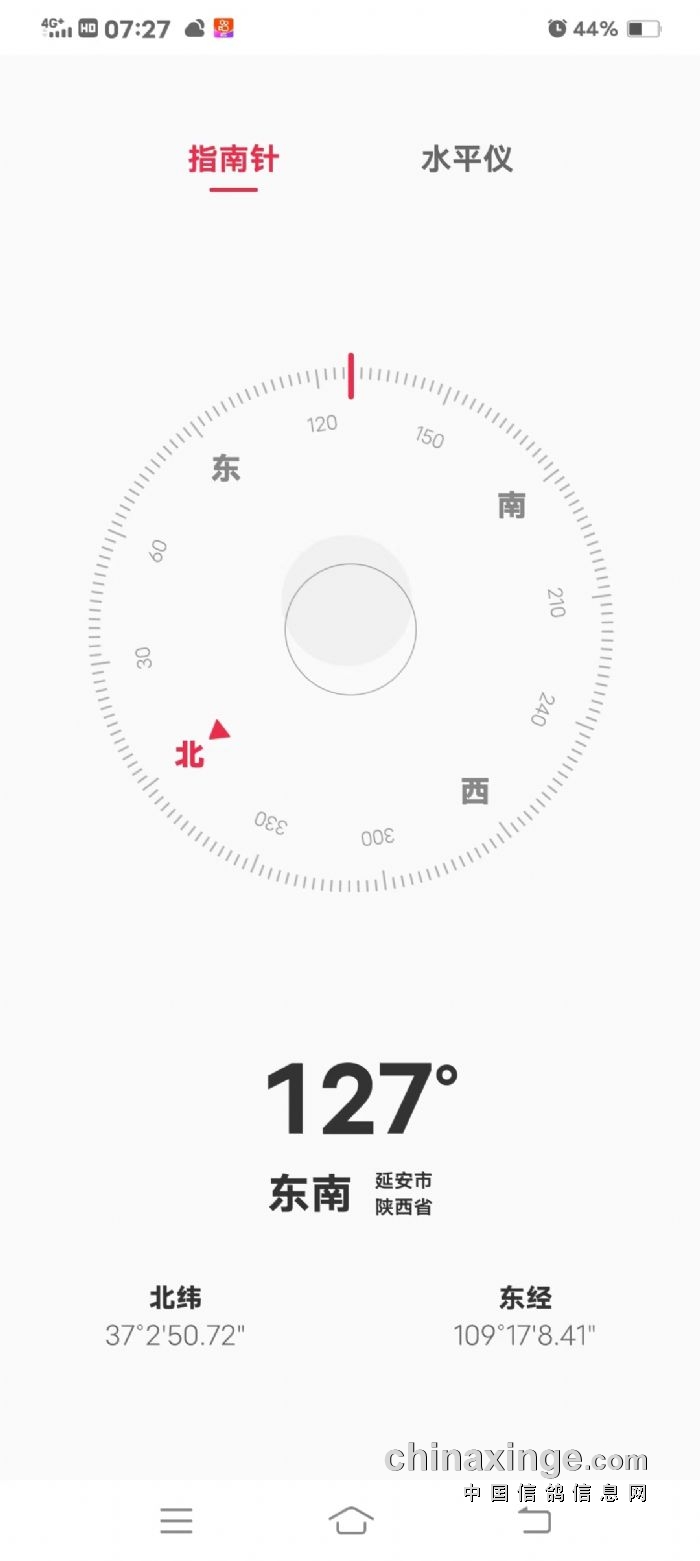The image size is (700, 1561).
Task: Switch to the 水平仪 tab
Action: click(x=467, y=160)
